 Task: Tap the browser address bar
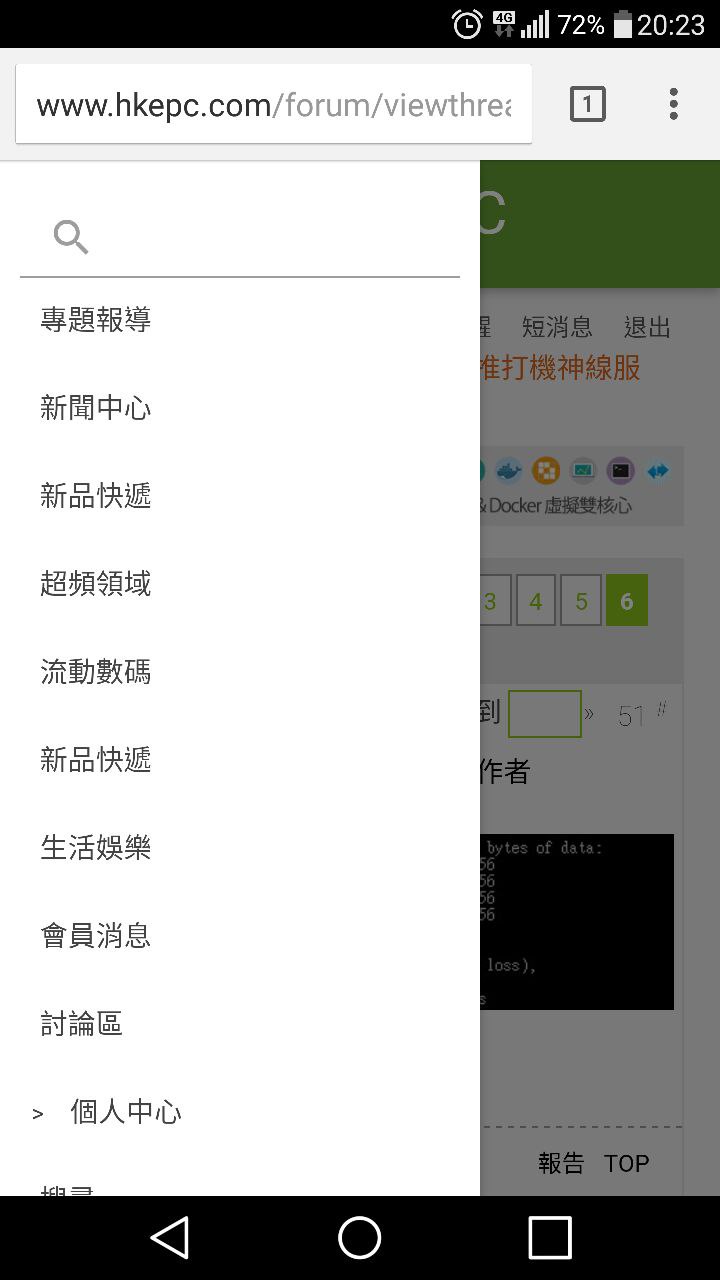[x=273, y=105]
